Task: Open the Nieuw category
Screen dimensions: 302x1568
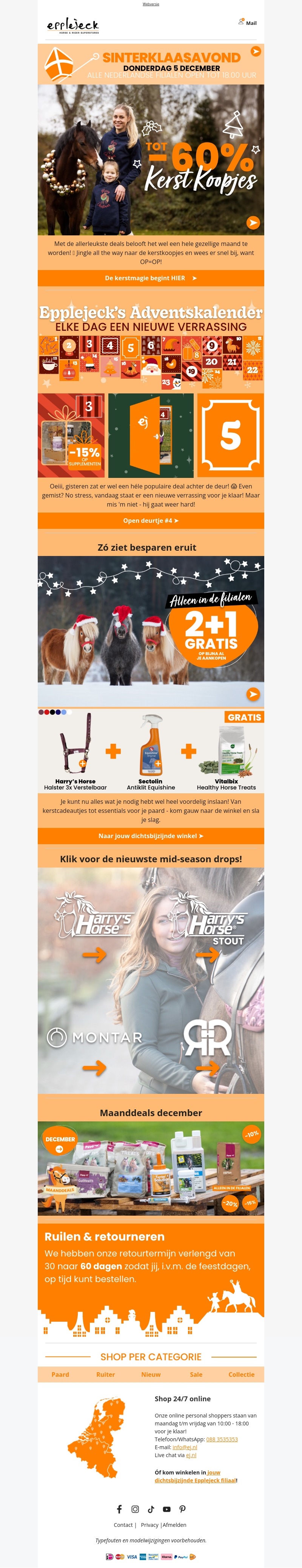Action: 151,1374
